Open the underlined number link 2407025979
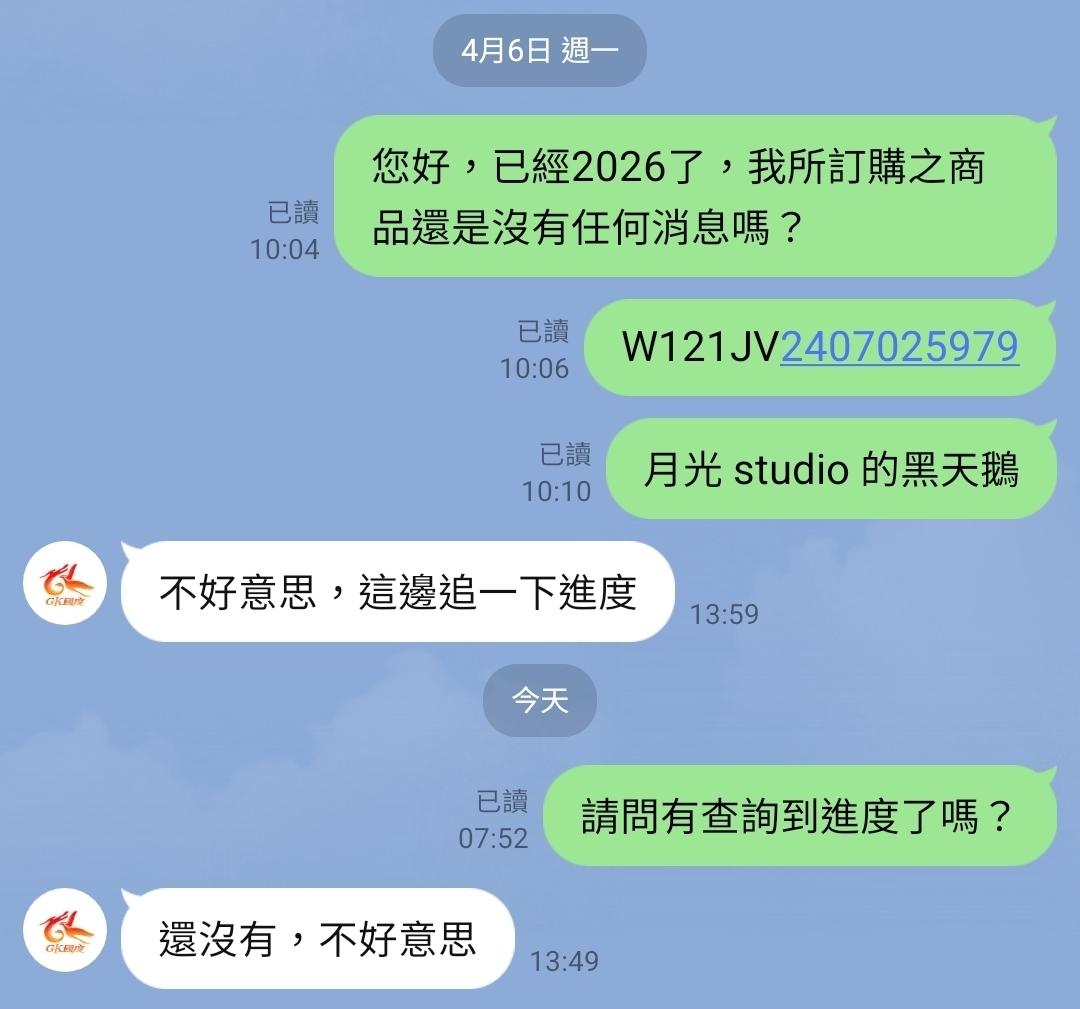The height and width of the screenshot is (1009, 1080). click(899, 347)
